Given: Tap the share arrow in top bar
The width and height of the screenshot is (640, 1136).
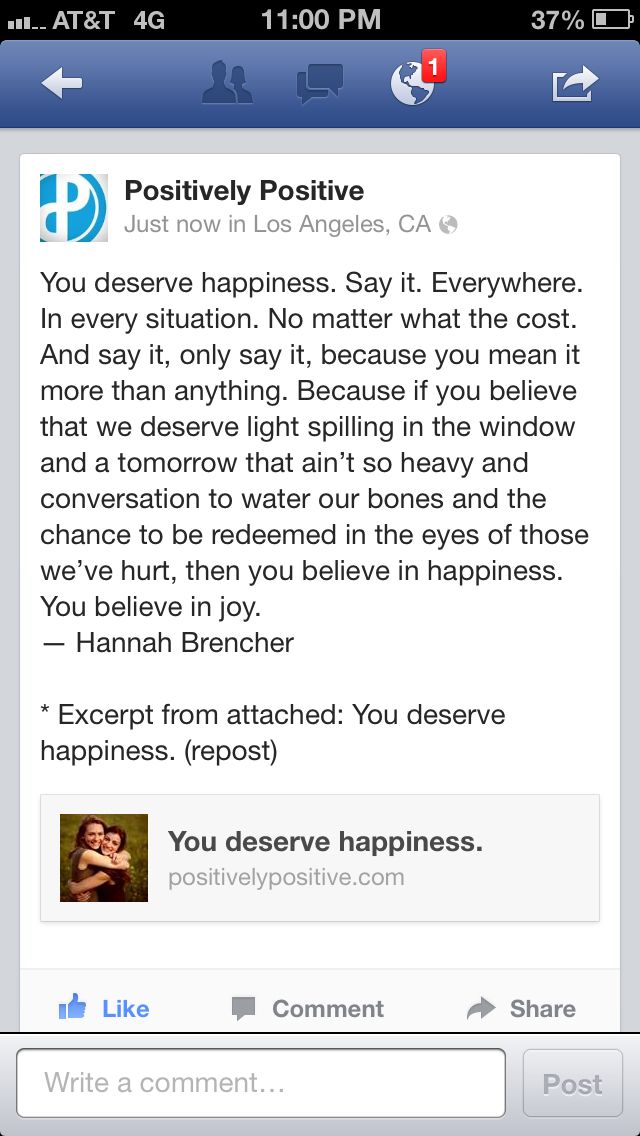Looking at the screenshot, I should 575,84.
